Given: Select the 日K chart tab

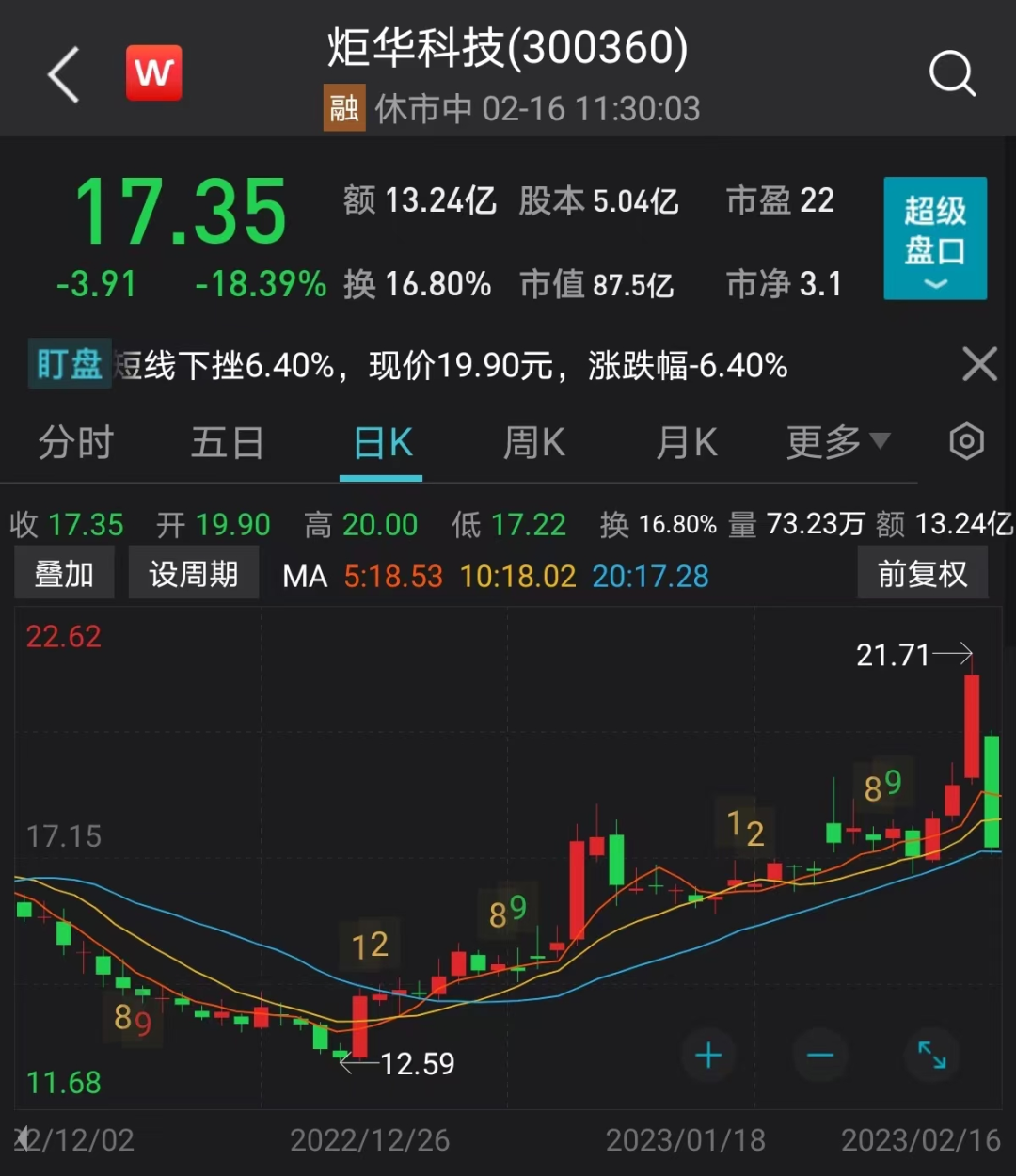Looking at the screenshot, I should [x=382, y=442].
